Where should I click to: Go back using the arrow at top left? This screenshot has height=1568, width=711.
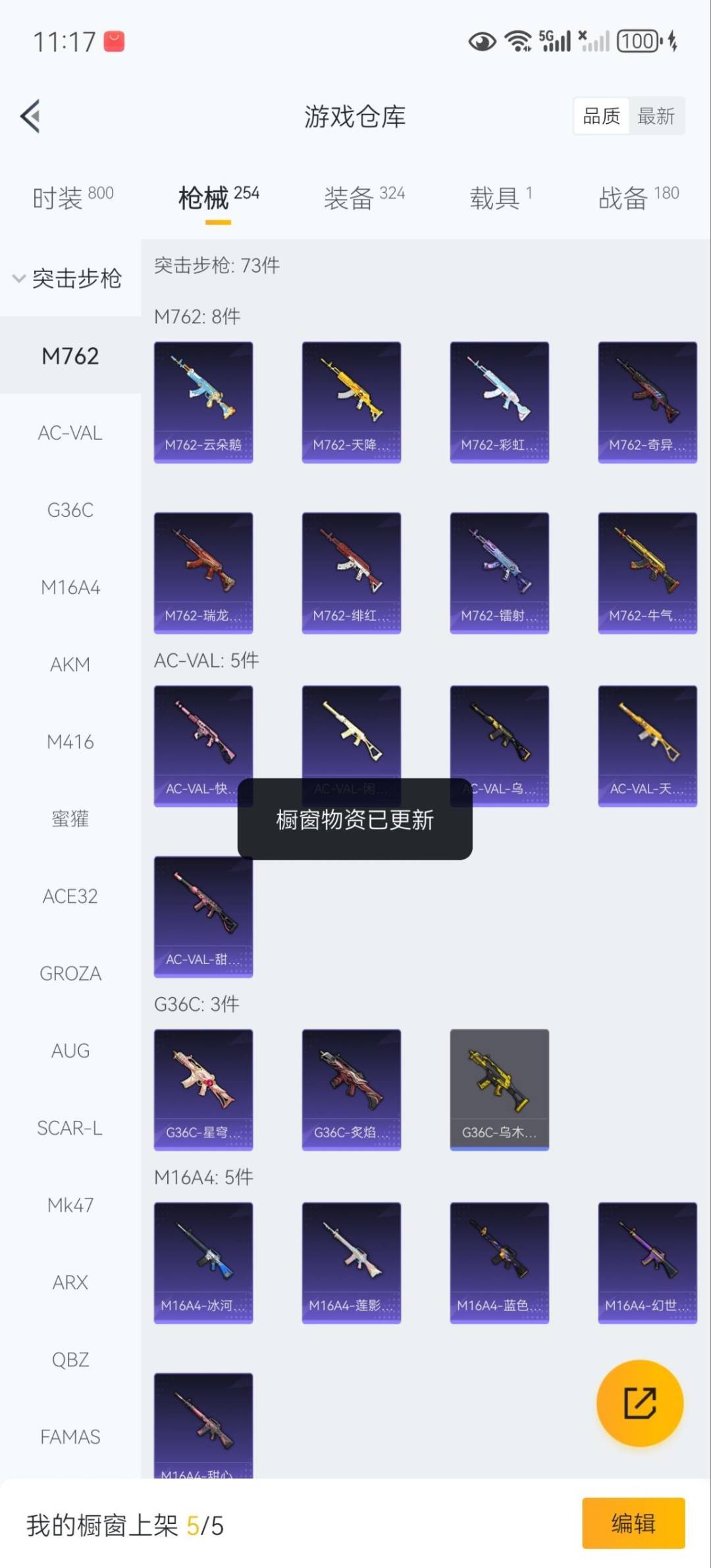29,116
